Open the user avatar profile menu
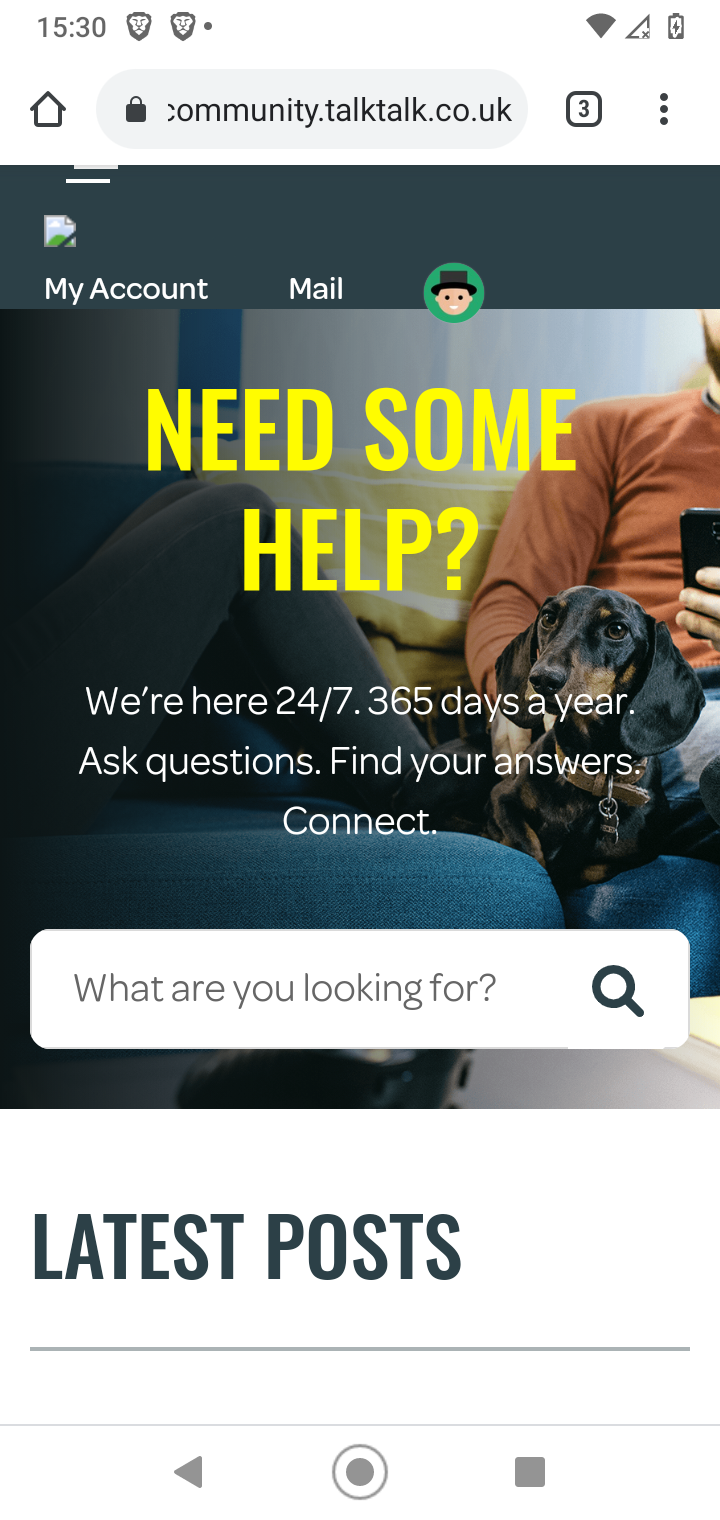This screenshot has height=1520, width=720. tap(454, 293)
